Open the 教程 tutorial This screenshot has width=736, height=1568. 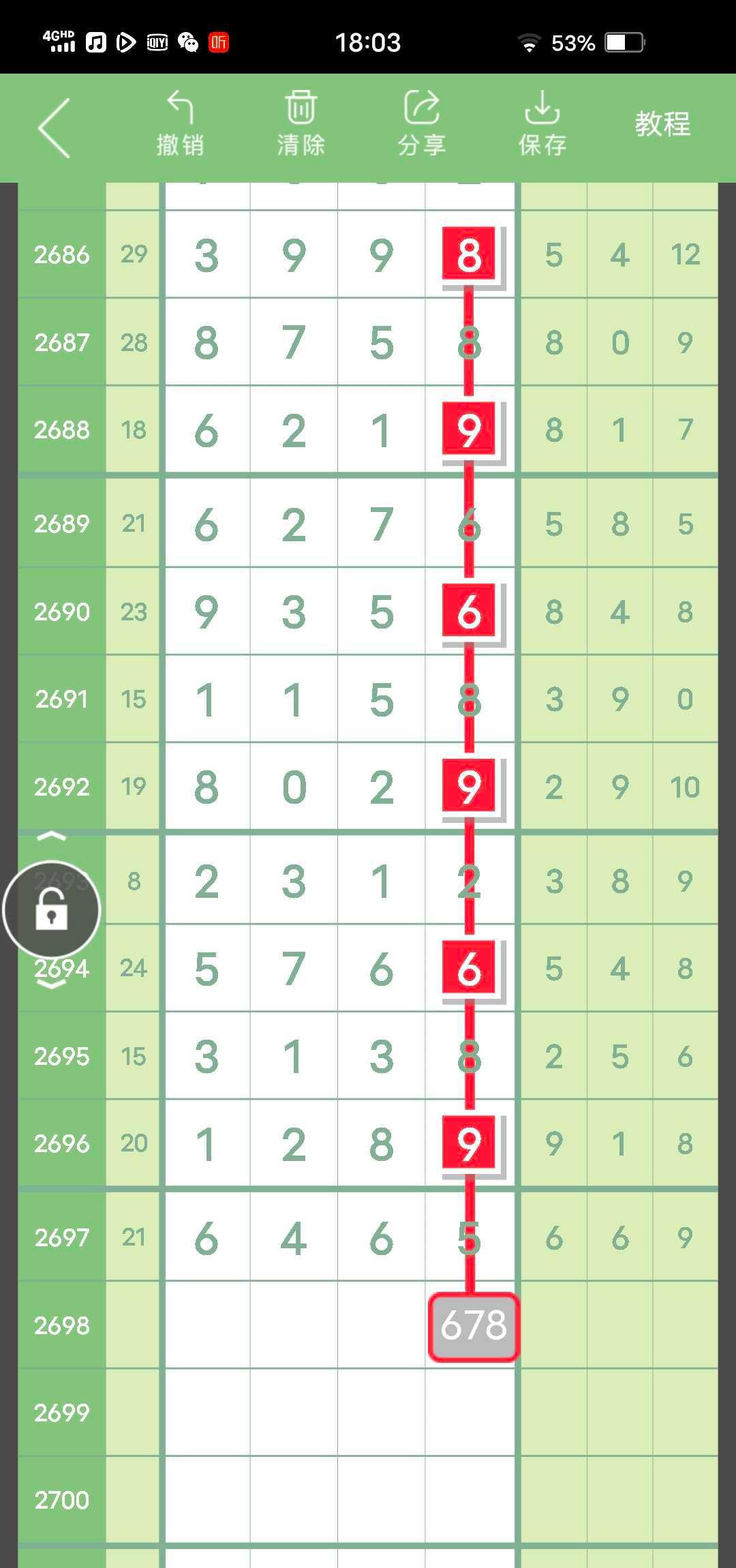coord(662,125)
